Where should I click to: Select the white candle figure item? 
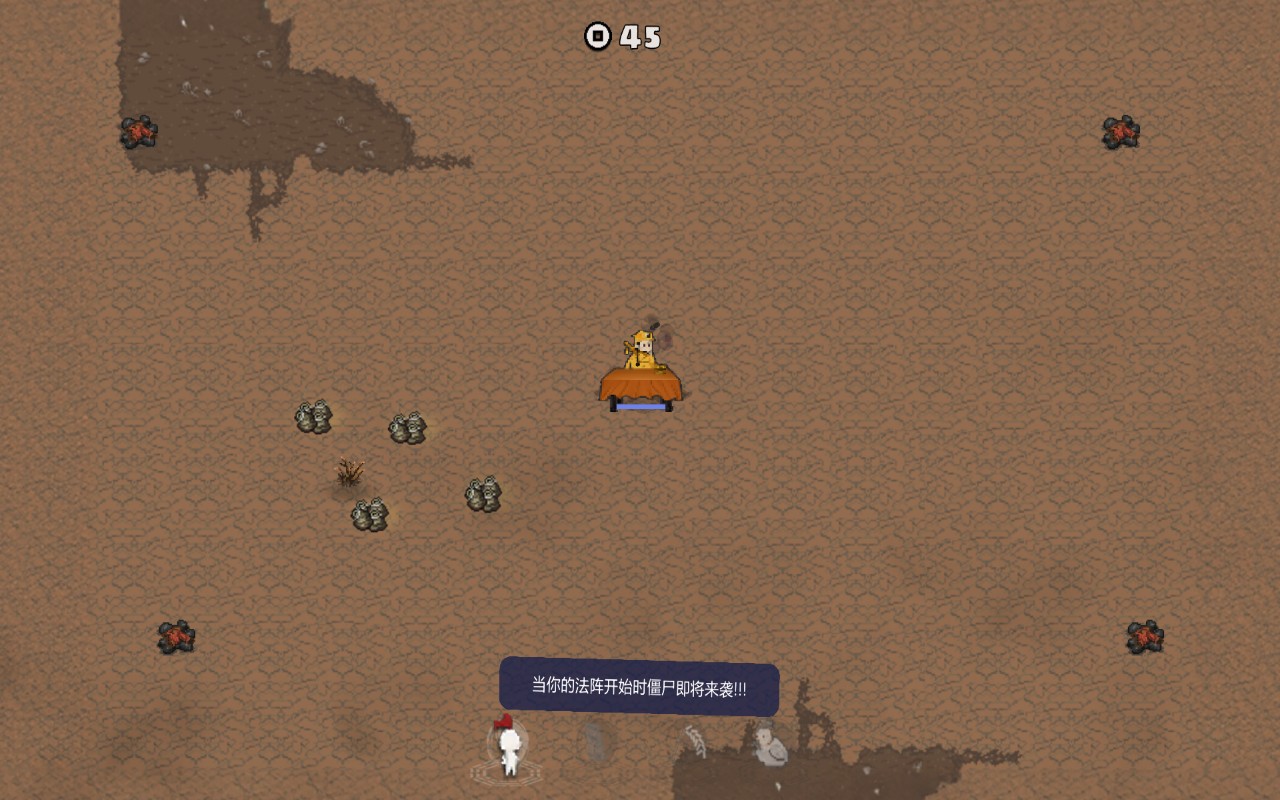(x=508, y=747)
